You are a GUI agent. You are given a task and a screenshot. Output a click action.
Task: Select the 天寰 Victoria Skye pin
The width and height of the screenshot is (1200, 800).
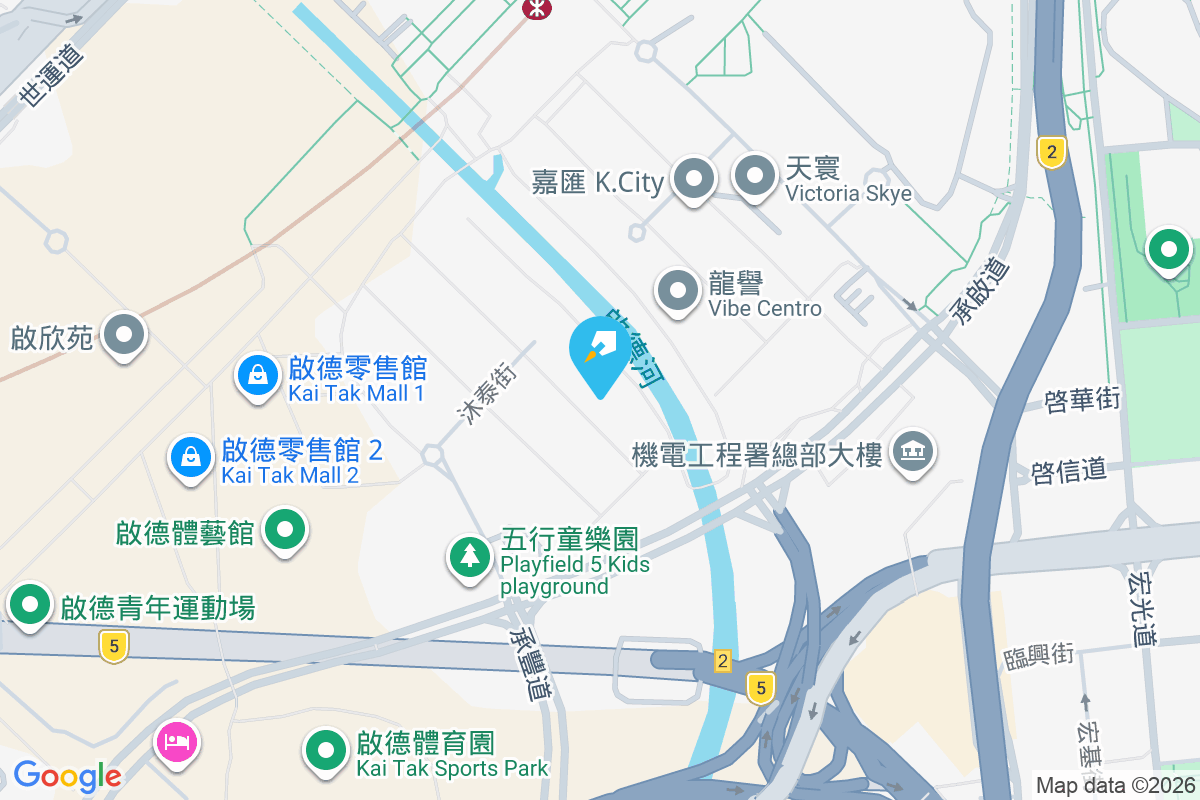pos(756,177)
